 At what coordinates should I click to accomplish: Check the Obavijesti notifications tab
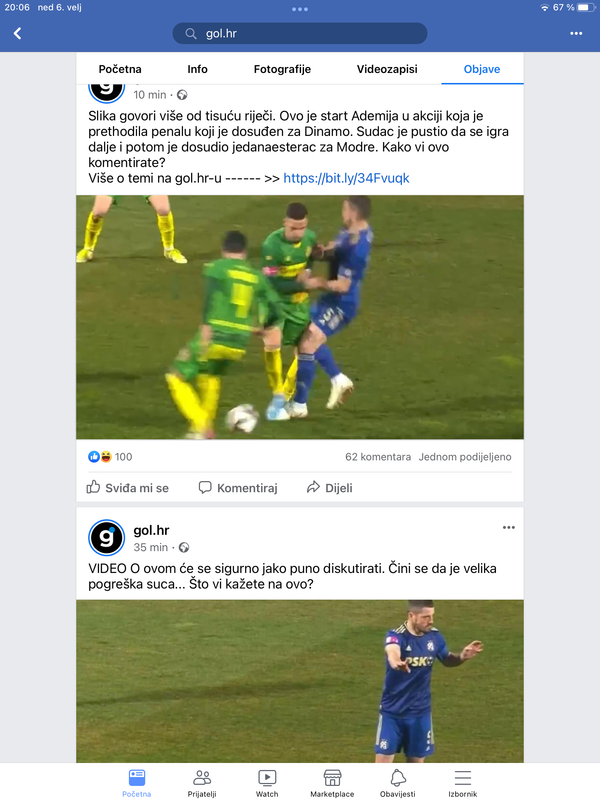(x=397, y=782)
